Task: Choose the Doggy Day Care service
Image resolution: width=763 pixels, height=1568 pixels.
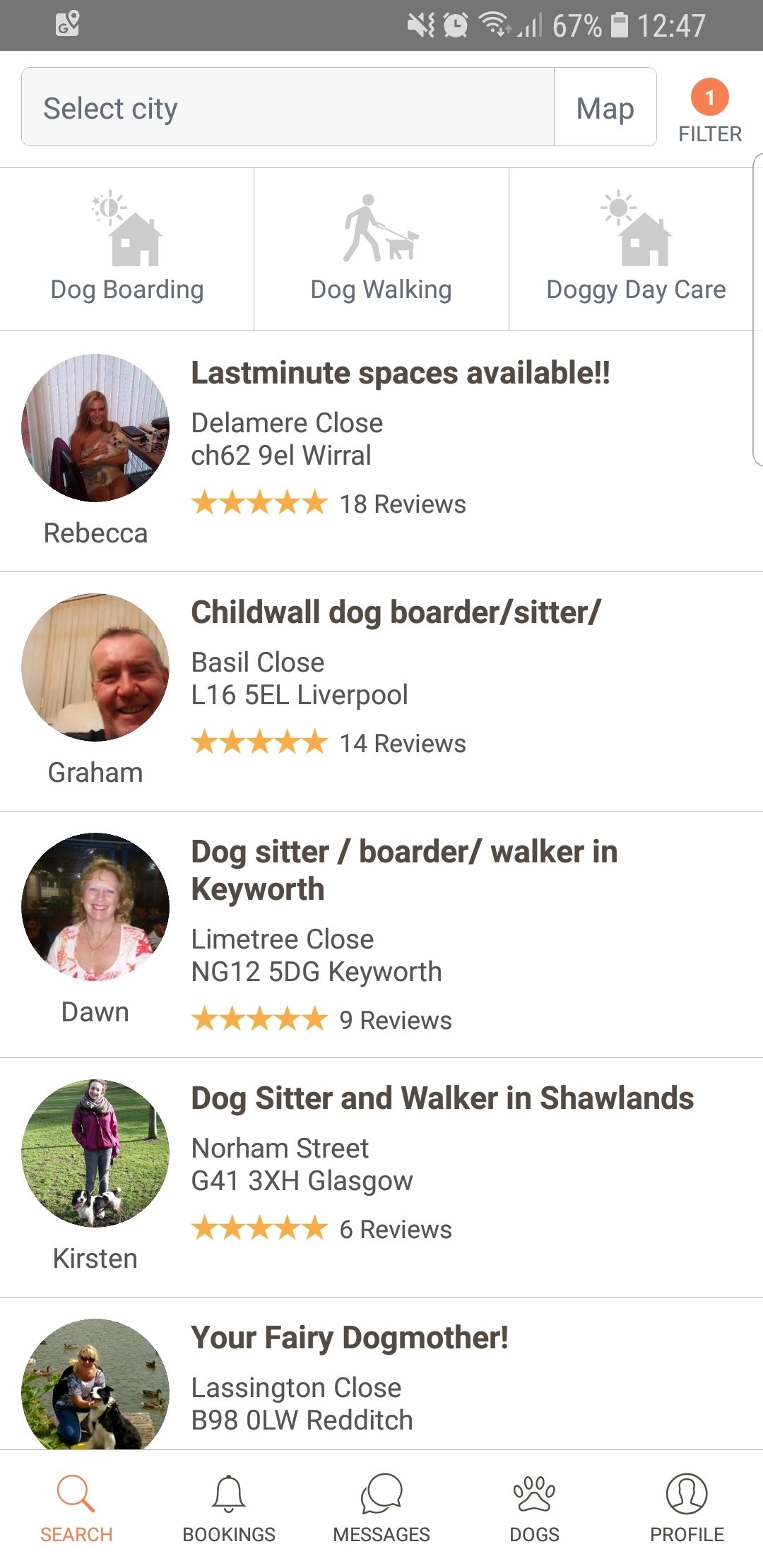Action: coord(636,249)
